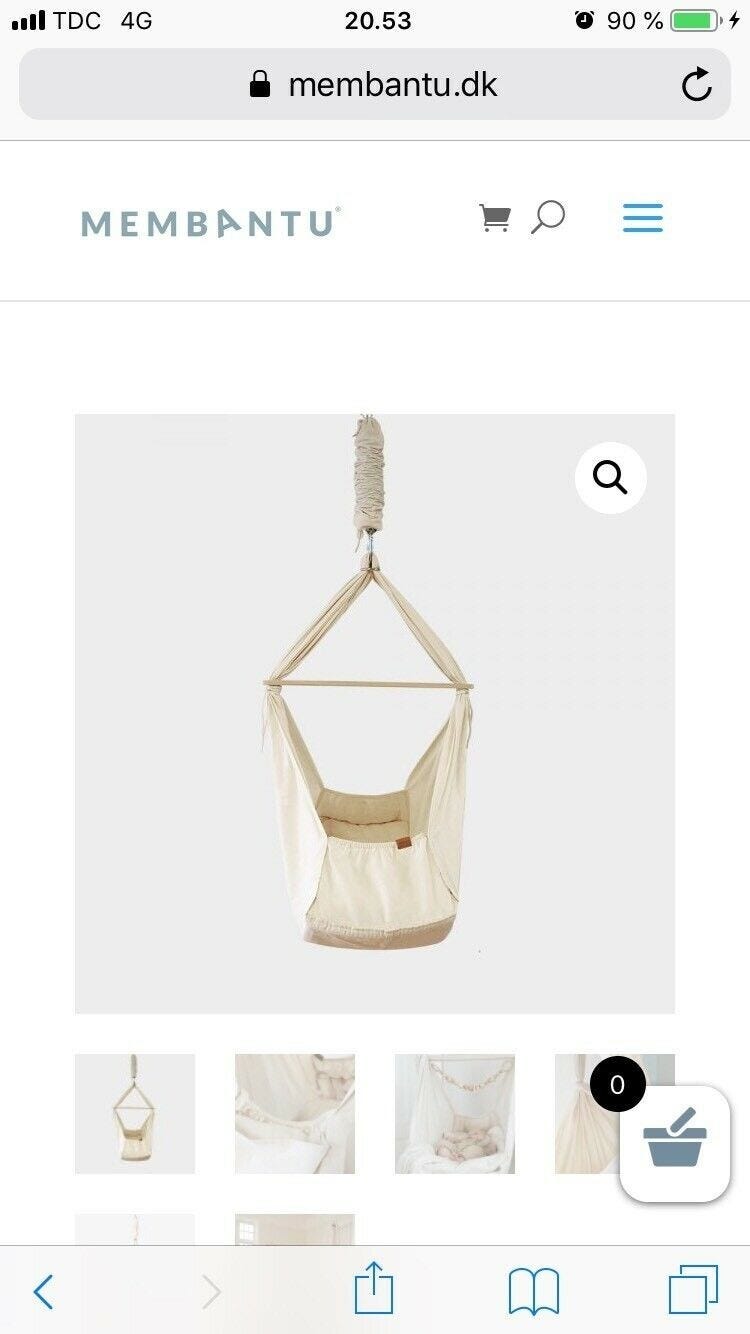The image size is (750, 1334).
Task: Select the second close-up thumbnail
Action: click(295, 1114)
